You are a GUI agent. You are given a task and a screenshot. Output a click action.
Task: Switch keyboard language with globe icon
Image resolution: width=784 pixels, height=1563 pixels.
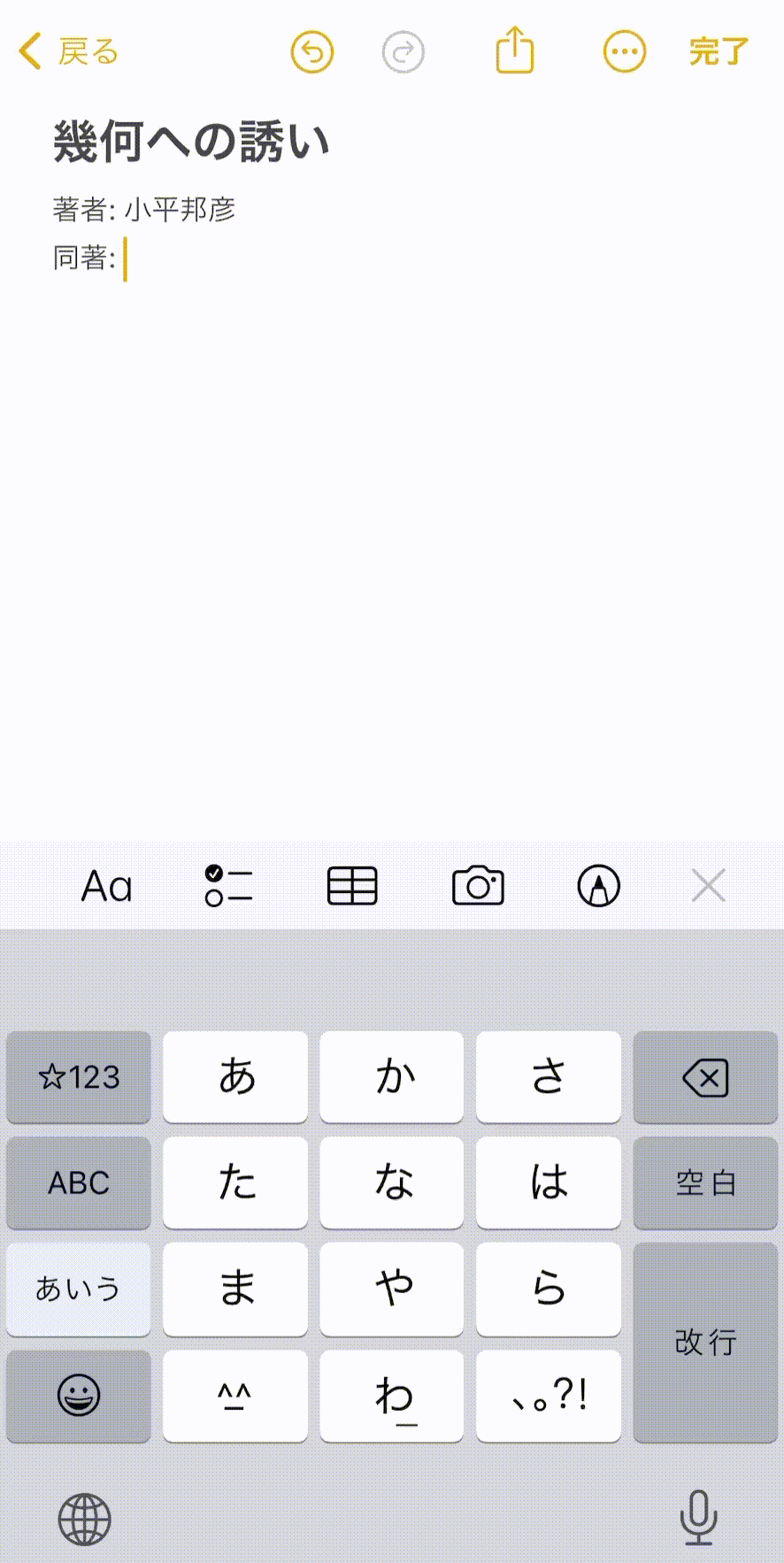coord(85,1520)
